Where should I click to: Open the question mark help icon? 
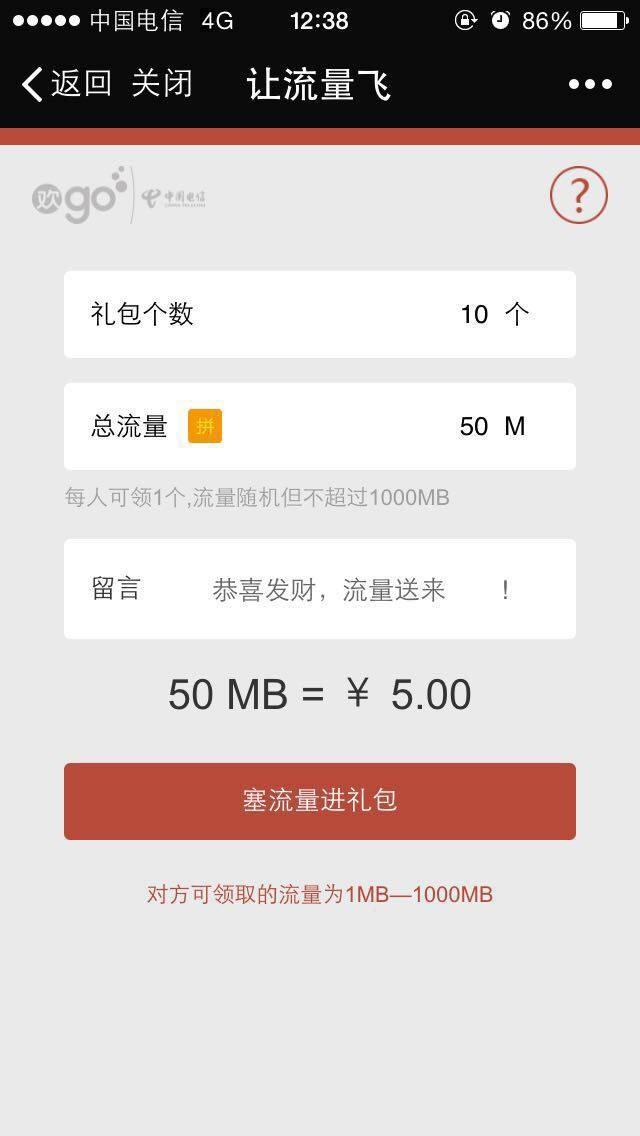[x=578, y=195]
